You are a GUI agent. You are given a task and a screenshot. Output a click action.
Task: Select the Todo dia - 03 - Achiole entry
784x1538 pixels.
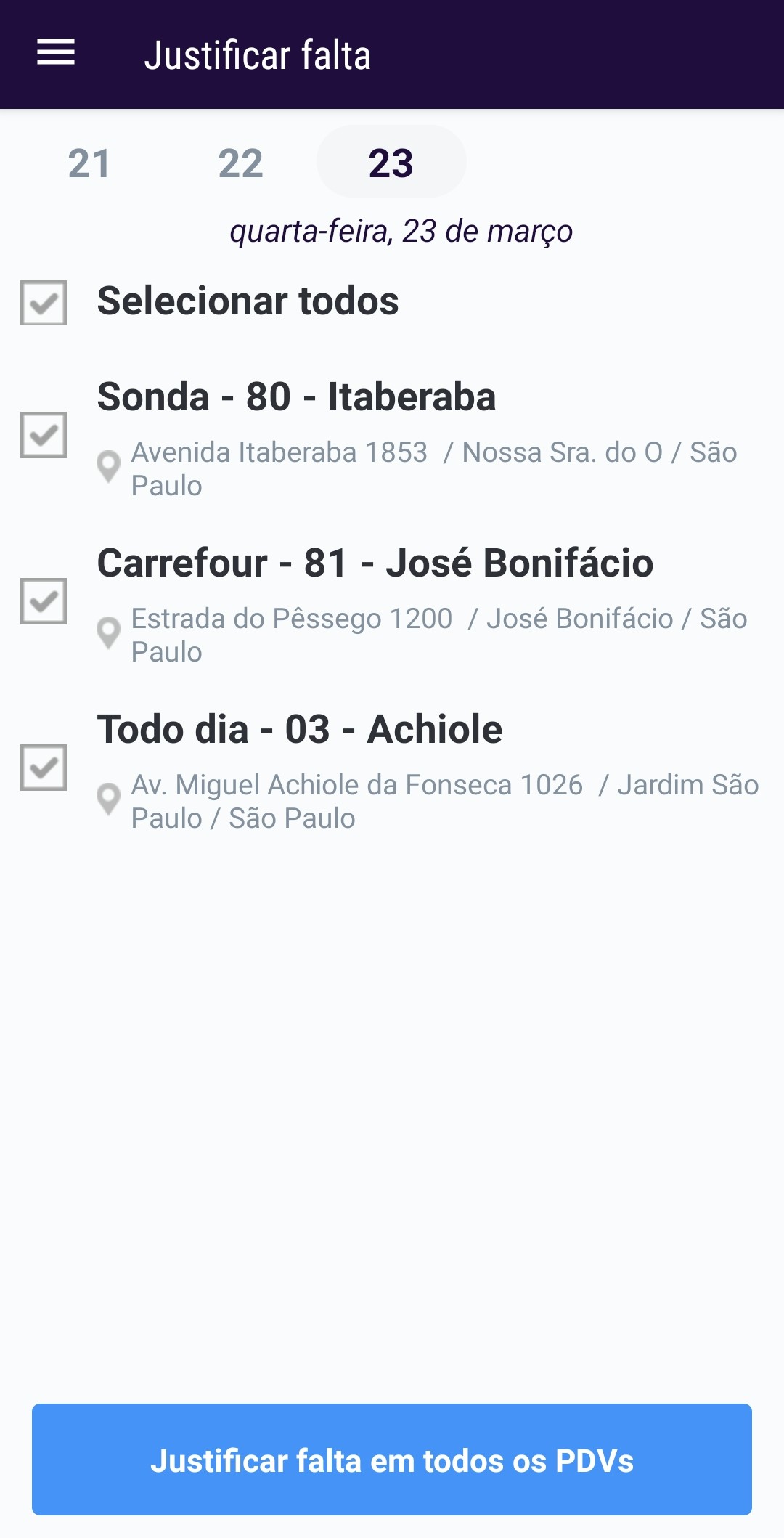pyautogui.click(x=300, y=729)
